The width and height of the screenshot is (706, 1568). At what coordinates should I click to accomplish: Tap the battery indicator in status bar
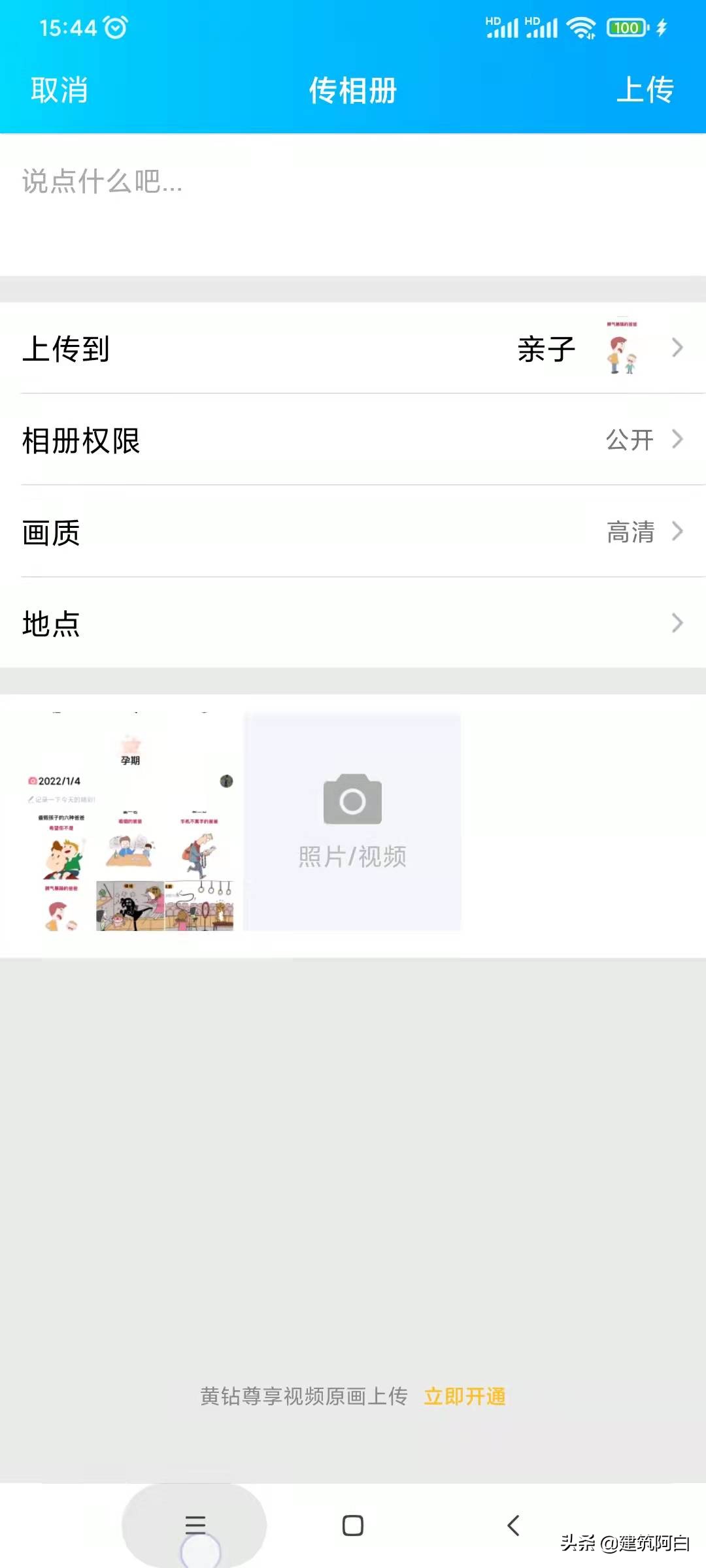[x=626, y=27]
